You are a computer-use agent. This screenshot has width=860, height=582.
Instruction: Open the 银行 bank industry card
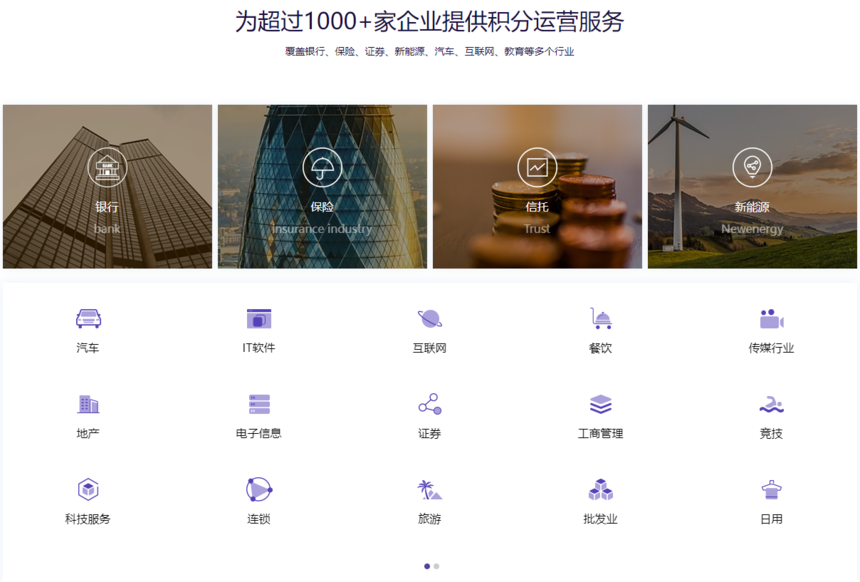(107, 187)
